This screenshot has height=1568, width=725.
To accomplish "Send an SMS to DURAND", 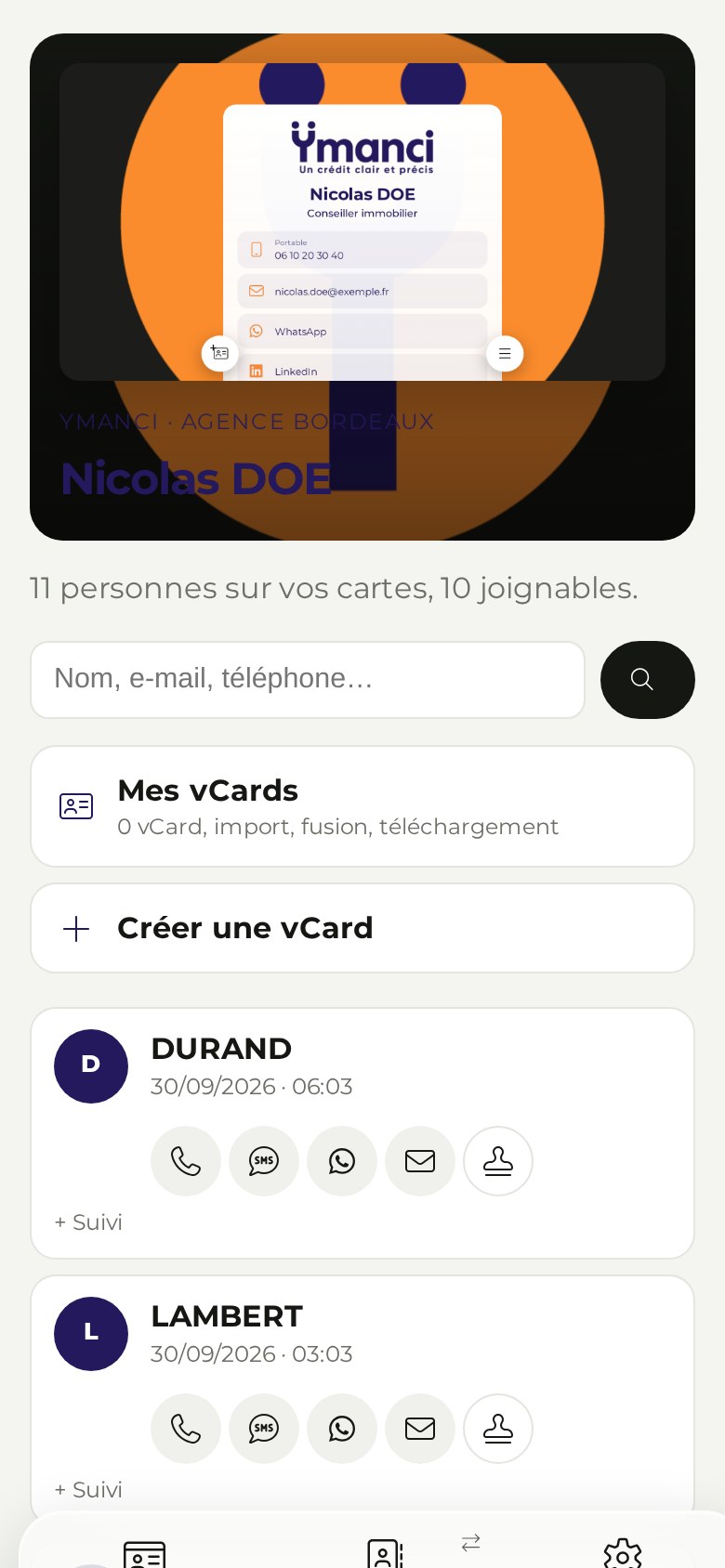I will click(264, 1161).
